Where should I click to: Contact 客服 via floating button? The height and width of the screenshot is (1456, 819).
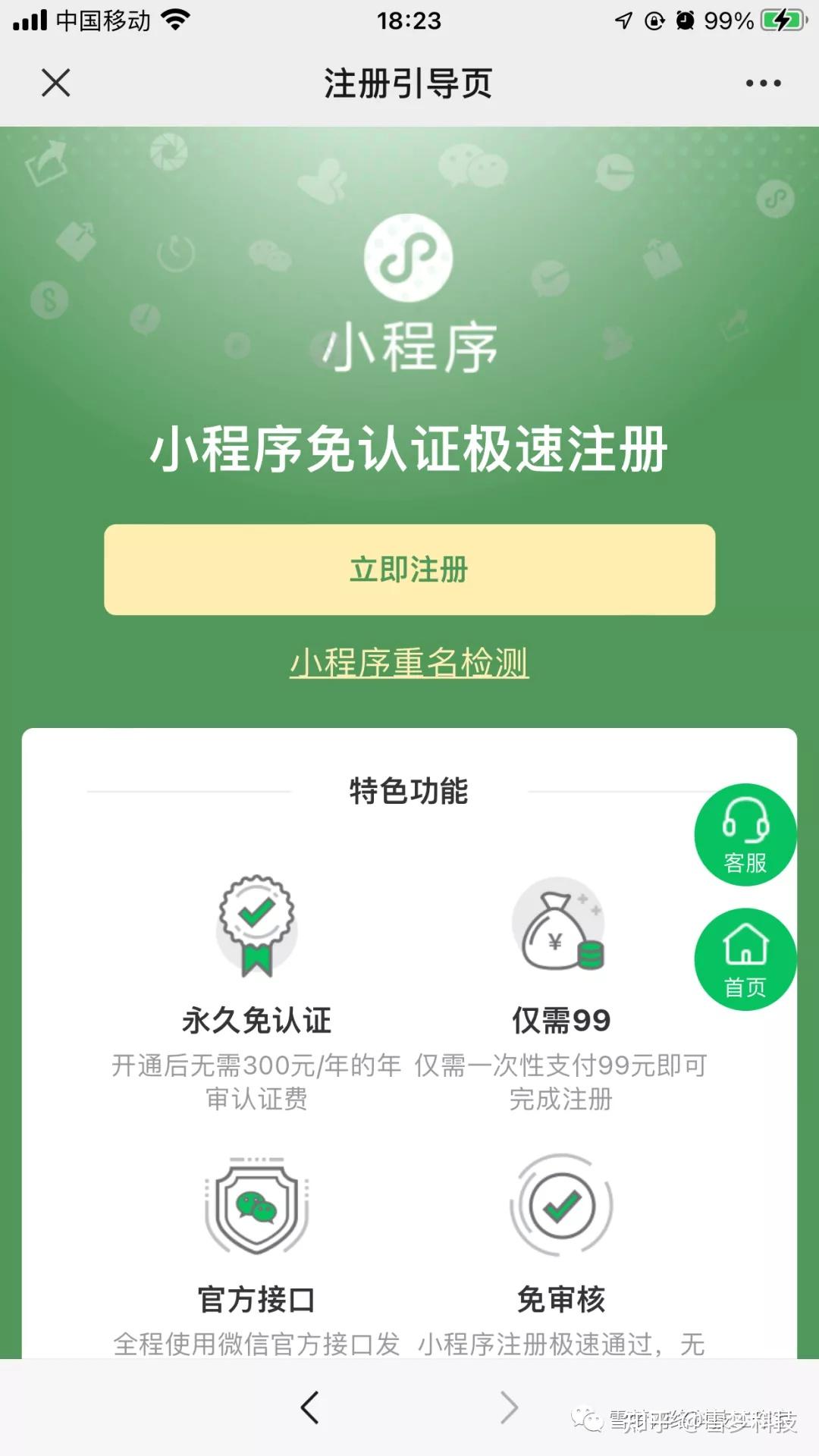click(745, 834)
